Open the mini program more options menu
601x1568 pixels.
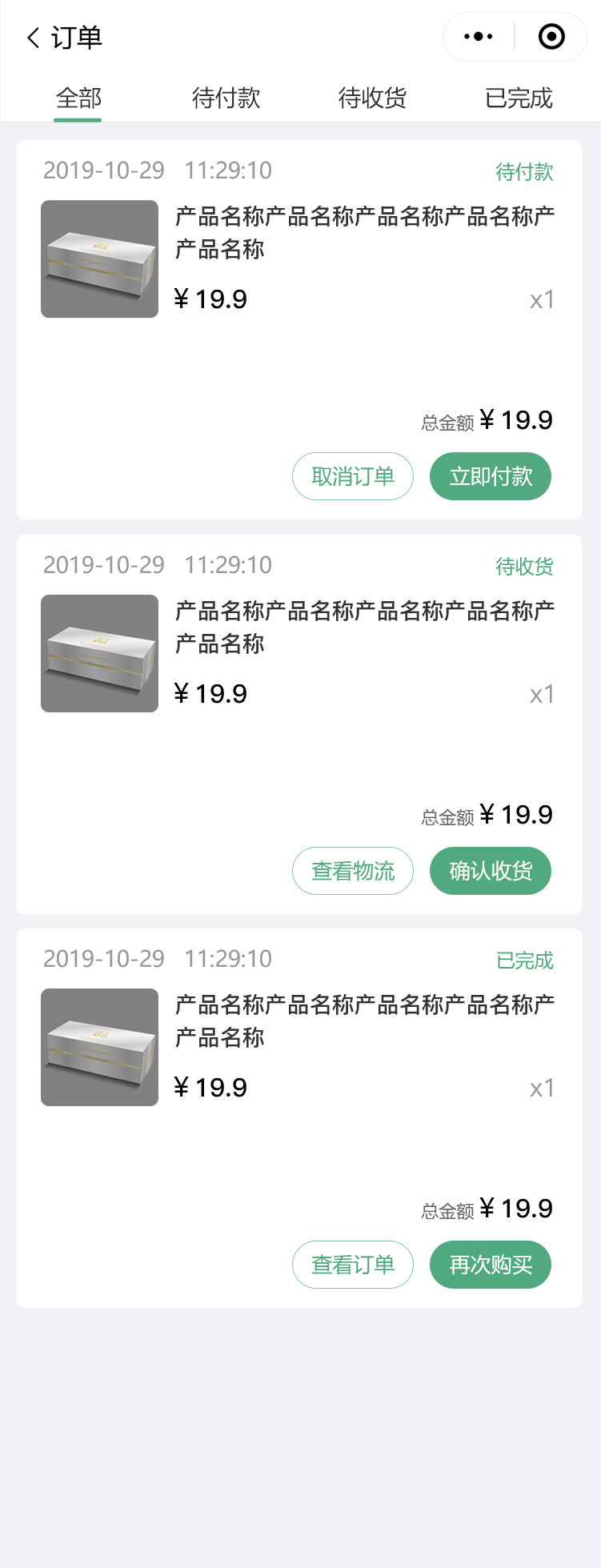(479, 37)
